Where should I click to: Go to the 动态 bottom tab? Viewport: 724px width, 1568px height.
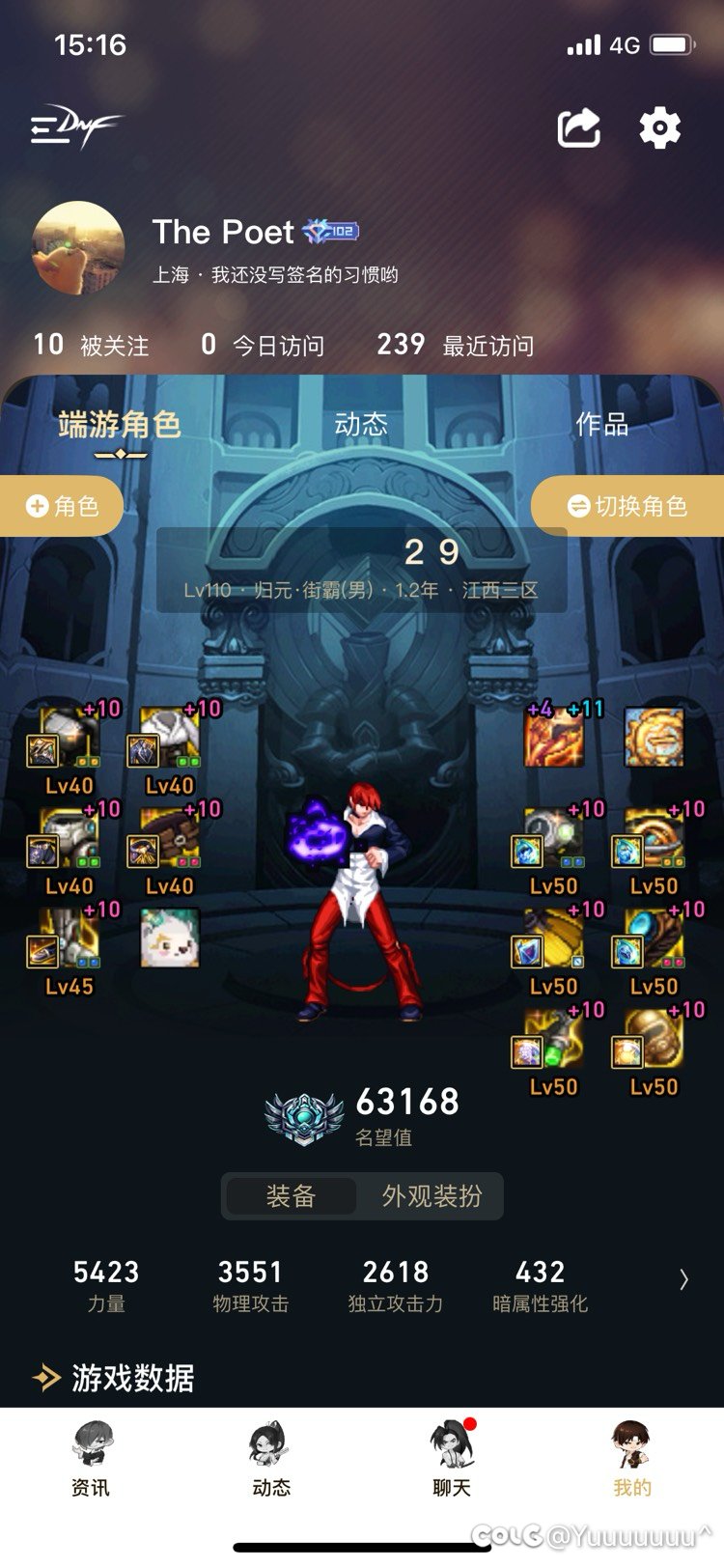pyautogui.click(x=271, y=1460)
